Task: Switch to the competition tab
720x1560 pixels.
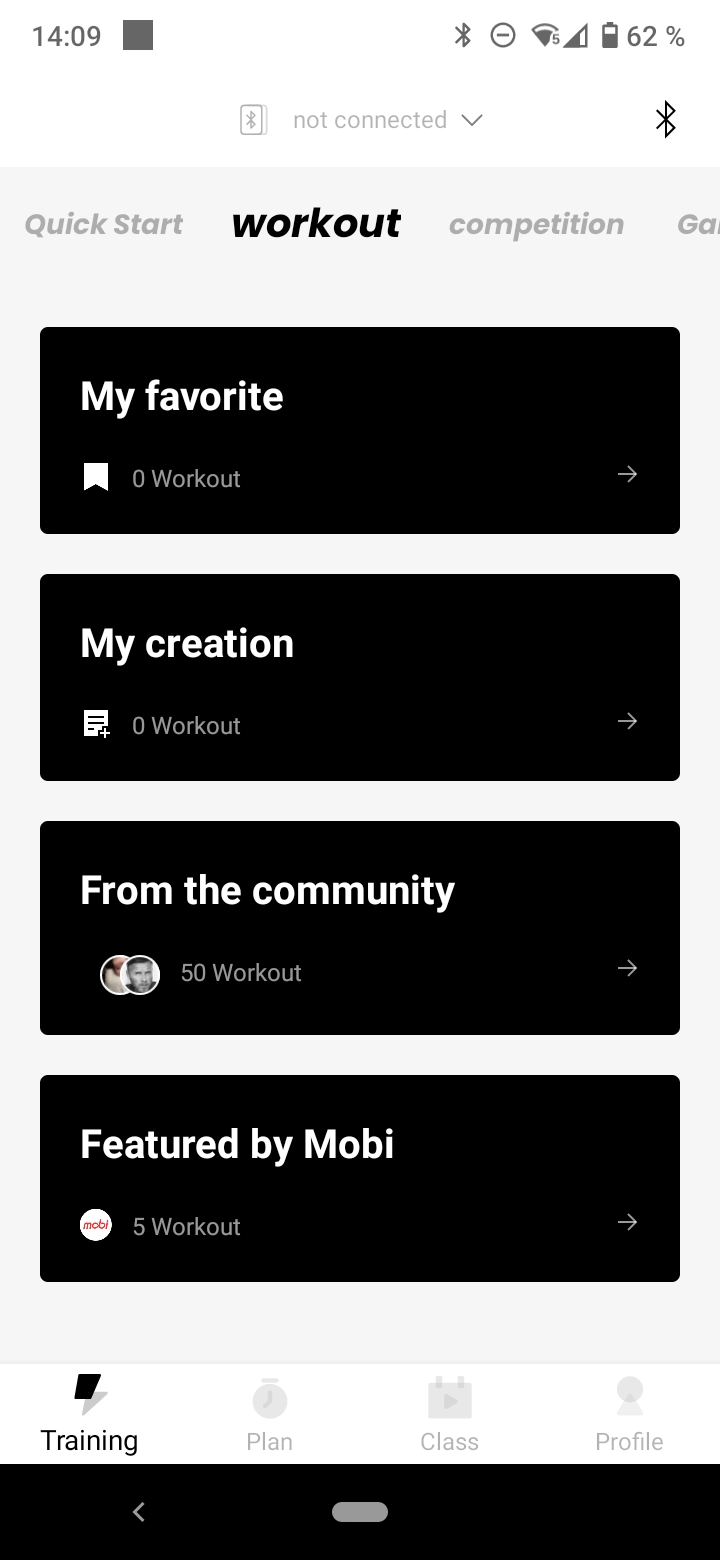Action: 536,224
